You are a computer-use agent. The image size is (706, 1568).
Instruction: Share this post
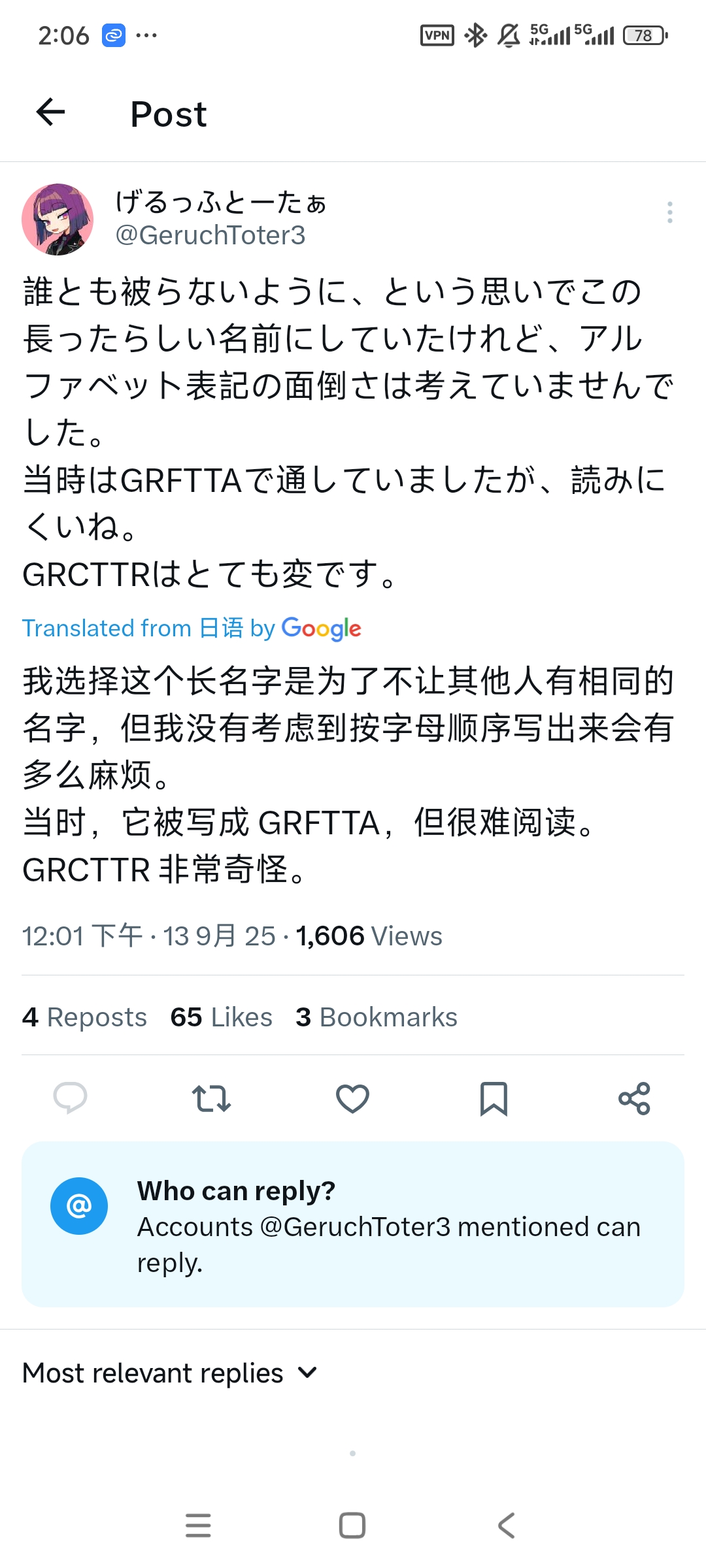point(634,1098)
